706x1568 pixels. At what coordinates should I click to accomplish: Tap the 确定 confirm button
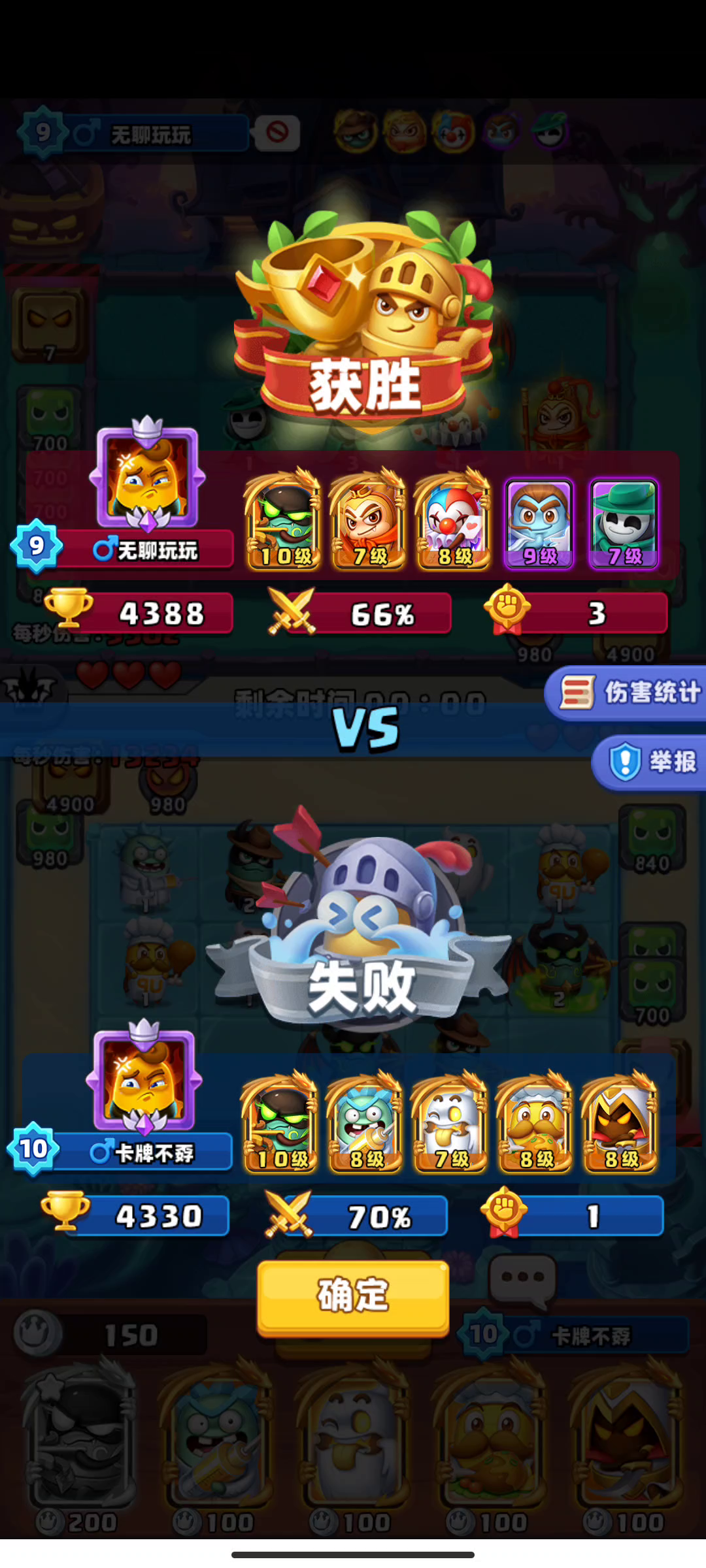point(353,1297)
